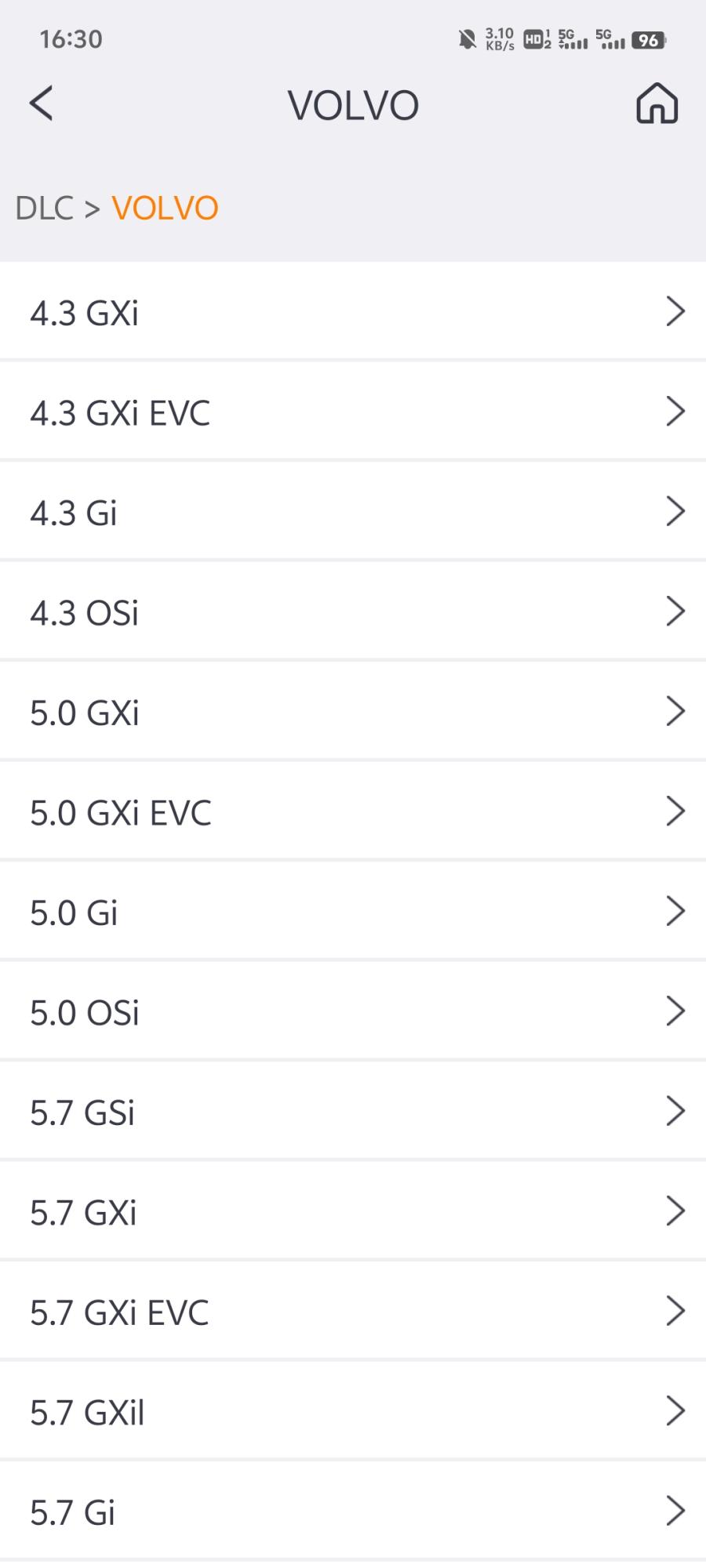The width and height of the screenshot is (706, 1568).
Task: Choose the 5.0 Gi entry
Action: (x=353, y=912)
